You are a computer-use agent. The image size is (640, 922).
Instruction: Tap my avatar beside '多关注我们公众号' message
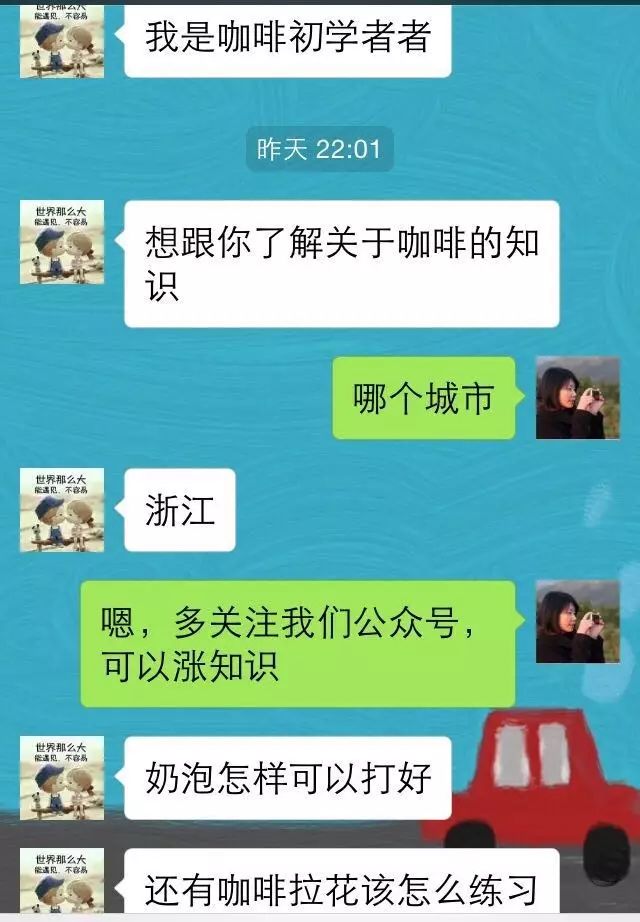click(x=578, y=622)
